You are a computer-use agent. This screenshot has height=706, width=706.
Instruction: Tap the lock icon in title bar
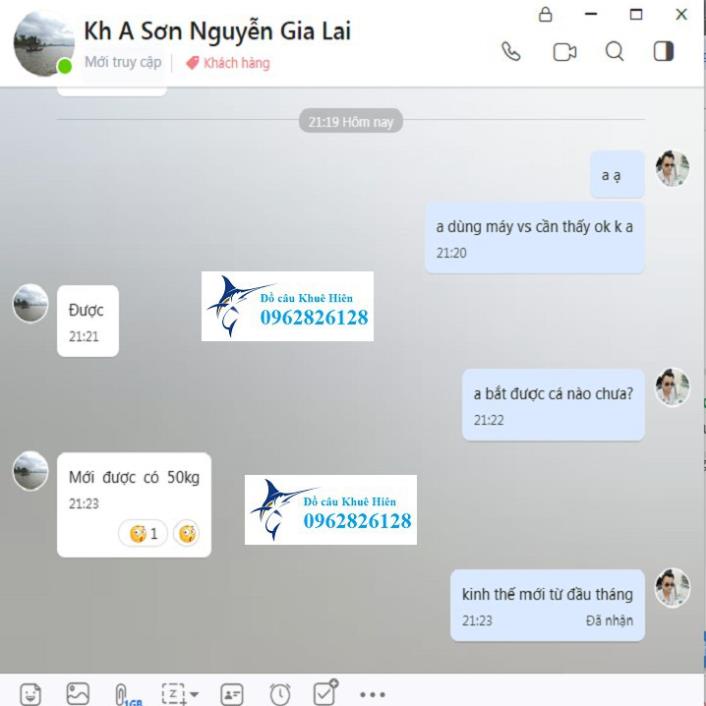(545, 14)
